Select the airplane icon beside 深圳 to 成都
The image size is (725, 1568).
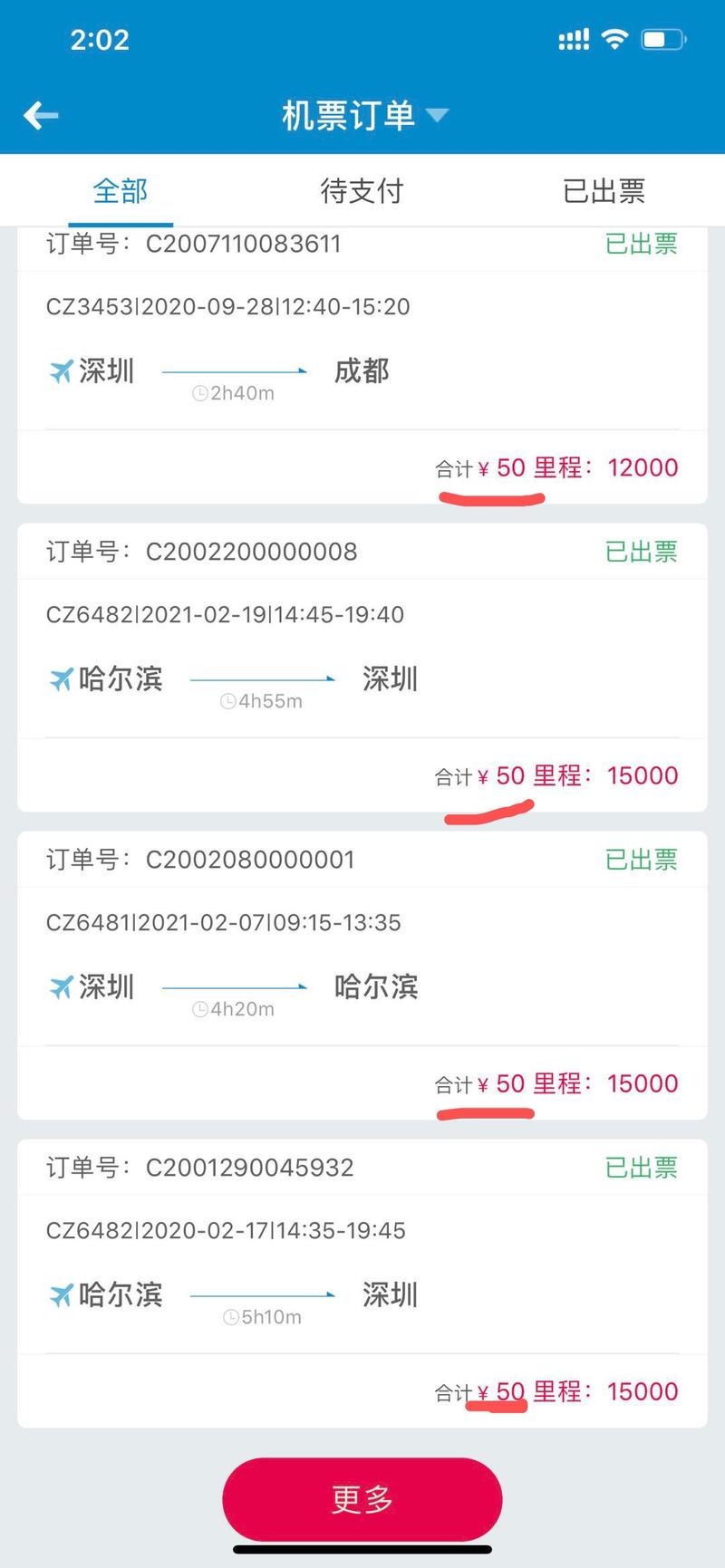tap(61, 370)
